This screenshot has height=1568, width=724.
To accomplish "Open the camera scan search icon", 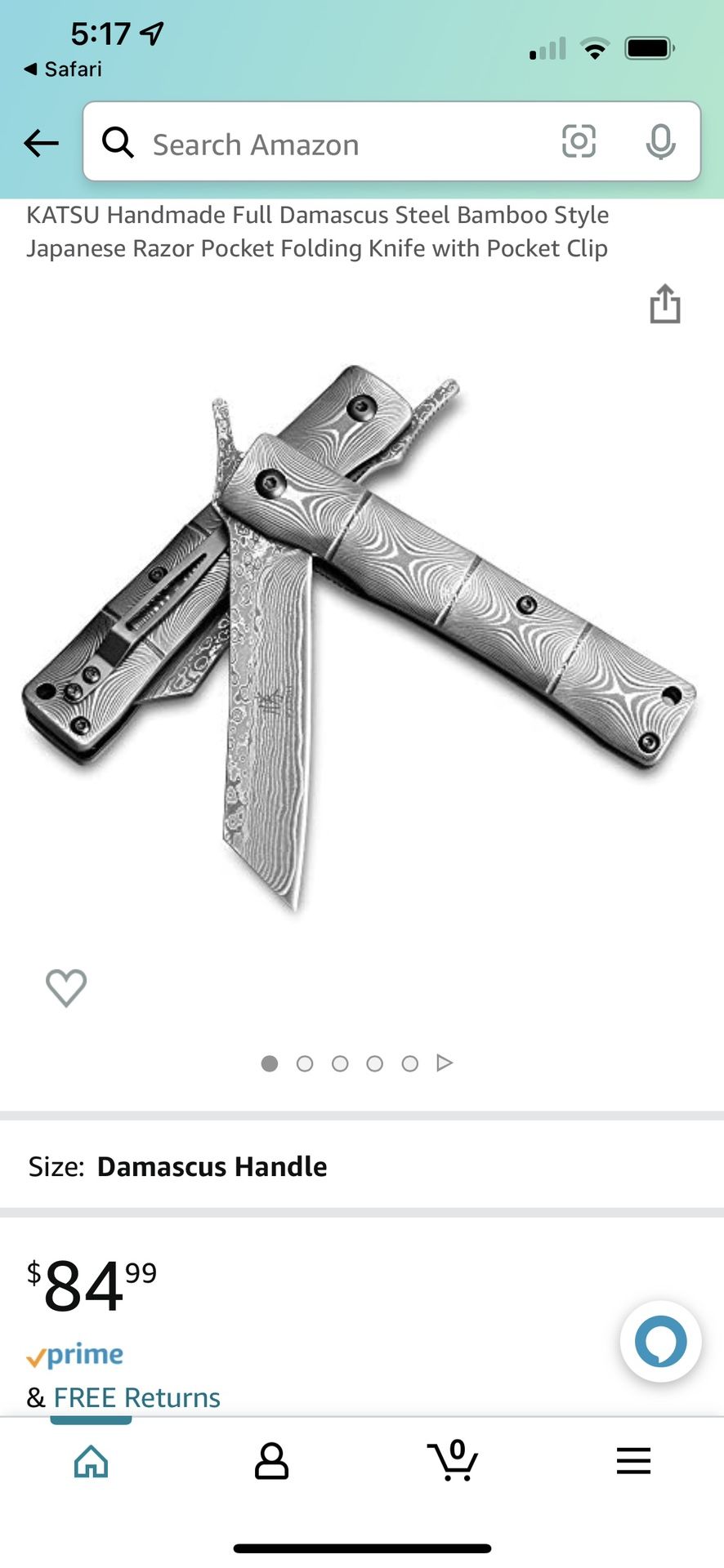I will [x=579, y=142].
